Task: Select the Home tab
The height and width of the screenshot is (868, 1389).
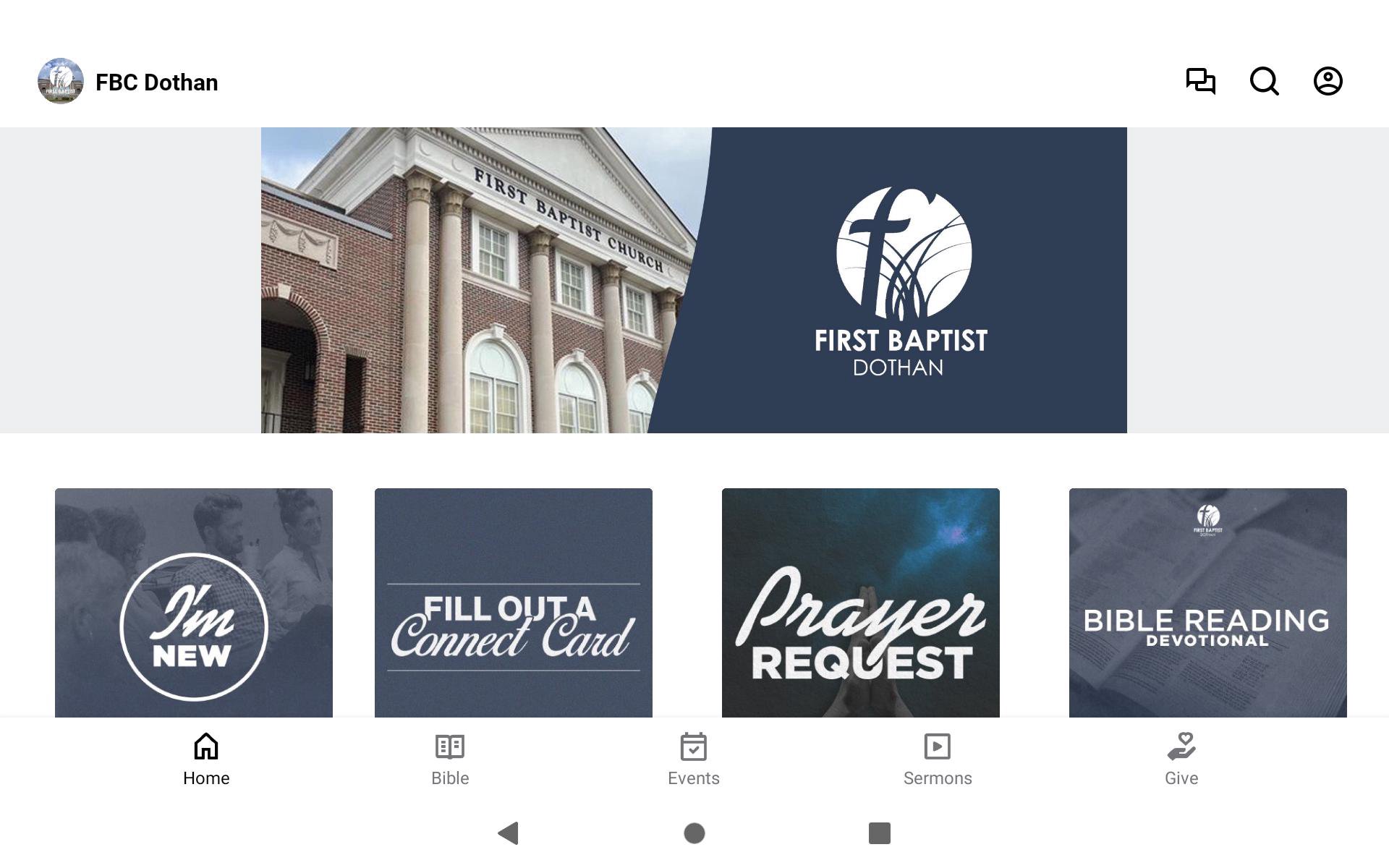Action: 206,759
